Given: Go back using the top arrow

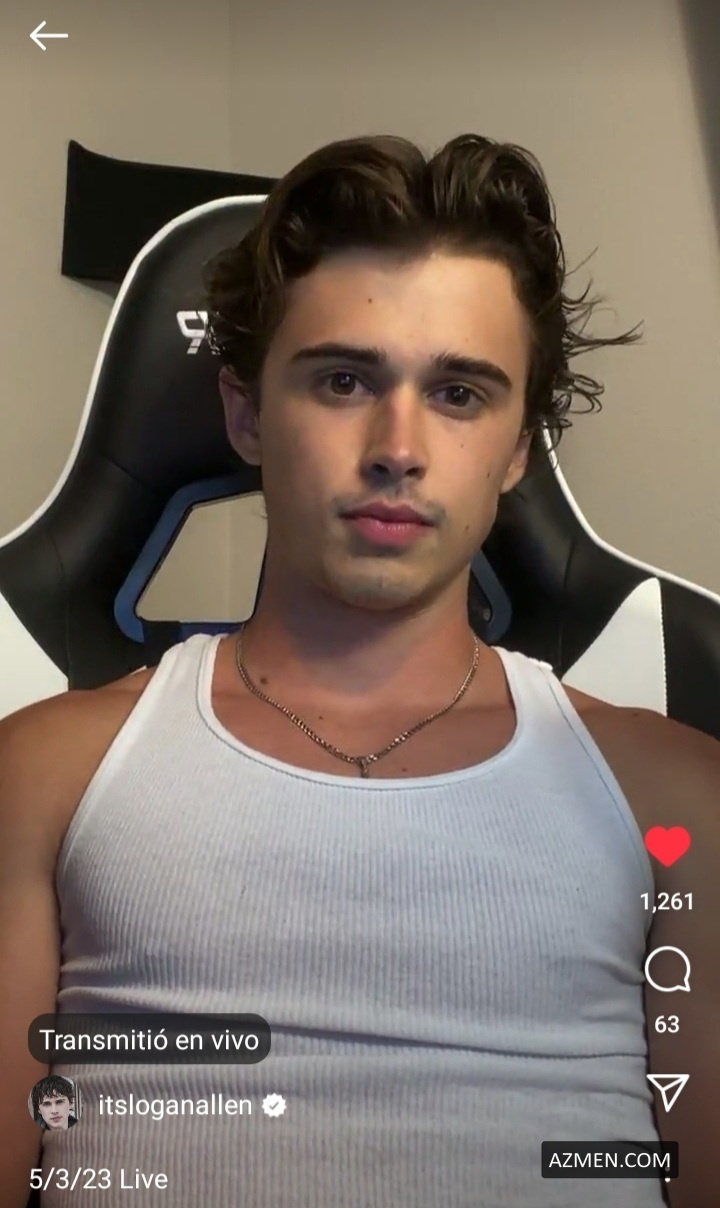Looking at the screenshot, I should (x=48, y=36).
